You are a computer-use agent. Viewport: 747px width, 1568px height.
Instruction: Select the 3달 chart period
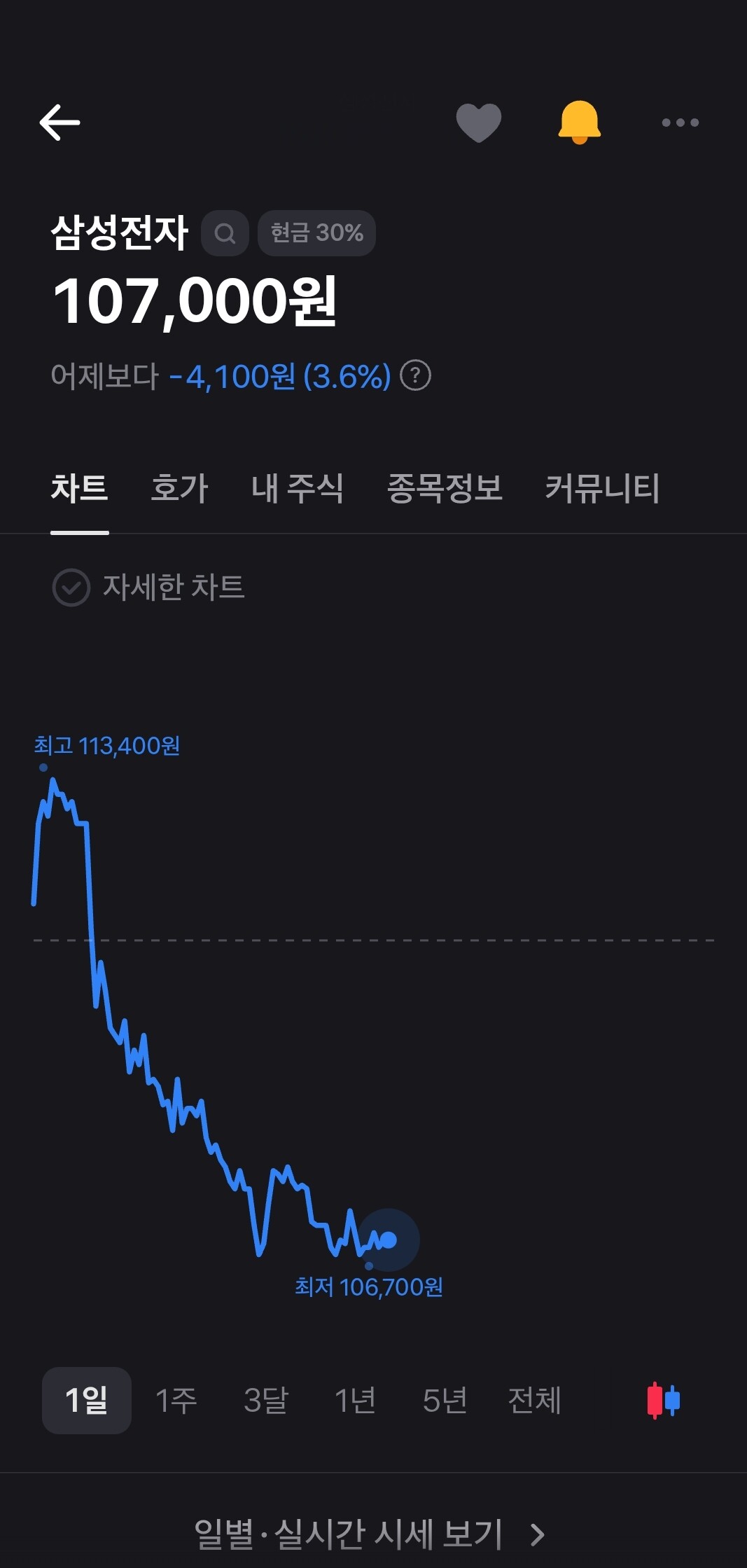(266, 1401)
